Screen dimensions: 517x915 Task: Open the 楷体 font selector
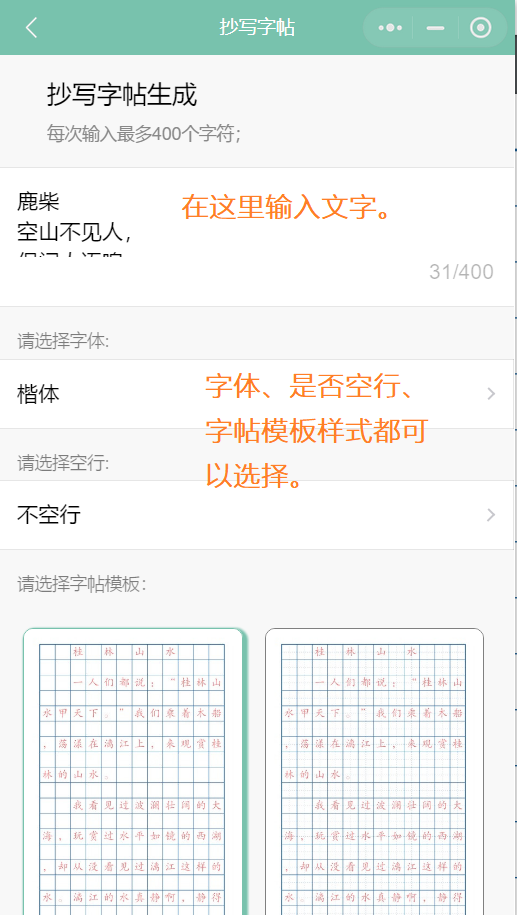[257, 394]
